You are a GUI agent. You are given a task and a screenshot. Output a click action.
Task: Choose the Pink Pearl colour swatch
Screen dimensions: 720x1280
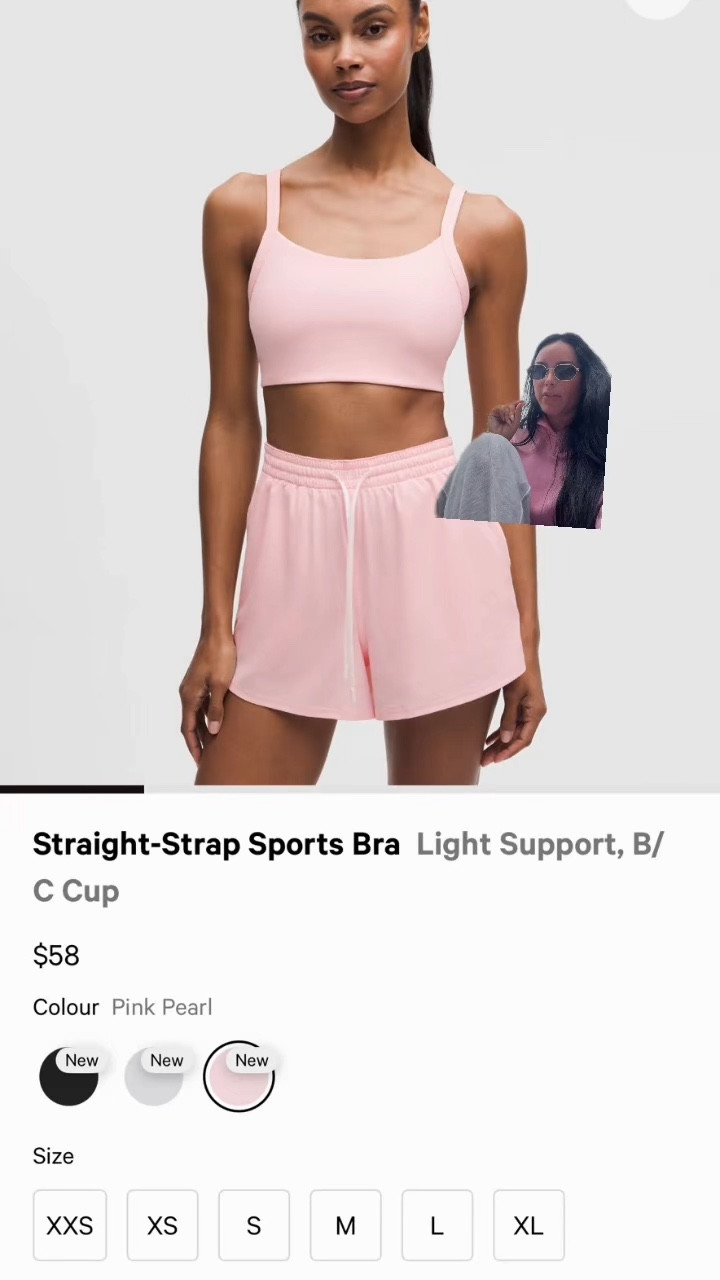(x=238, y=1077)
